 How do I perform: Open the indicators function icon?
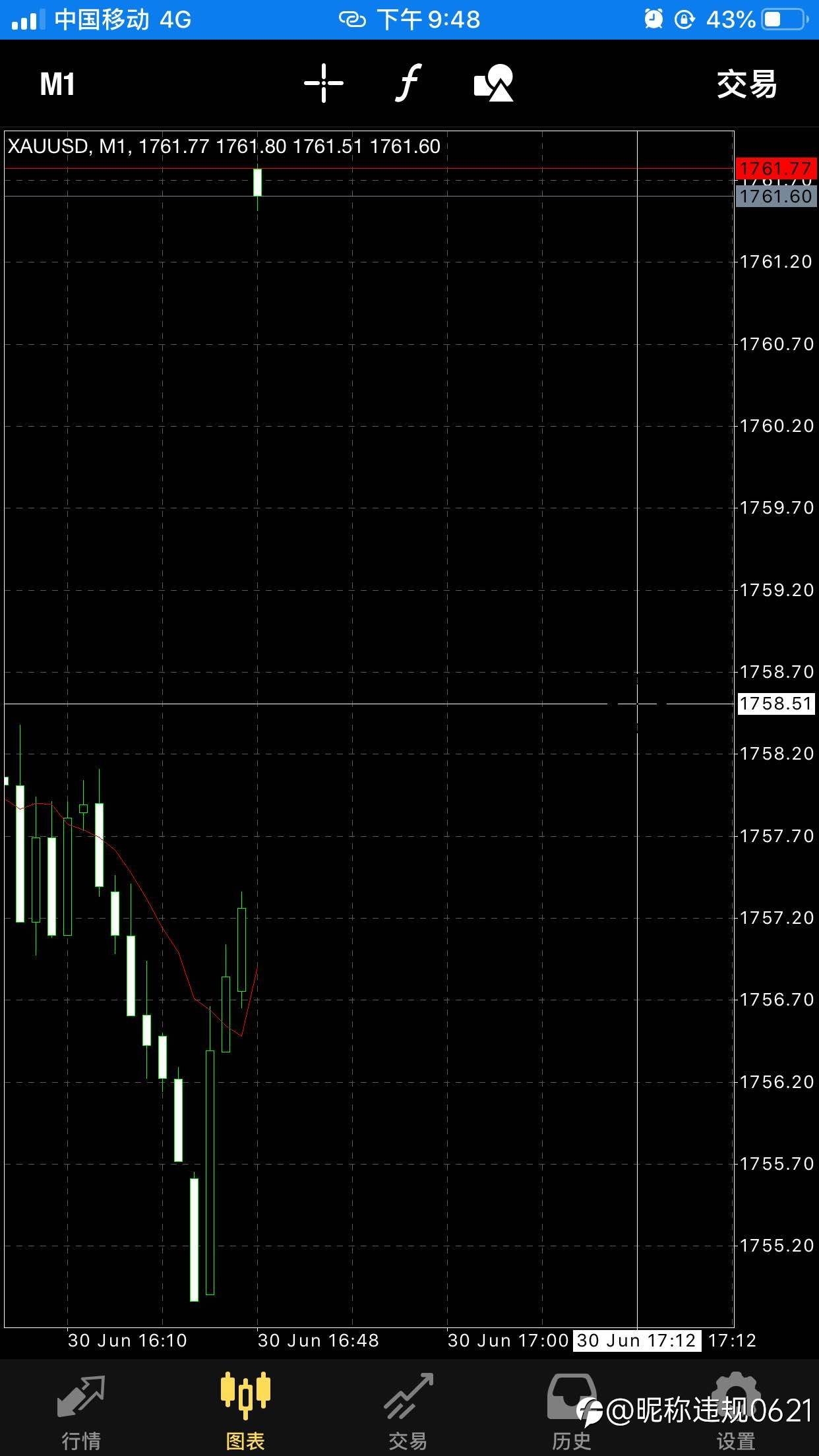tap(409, 84)
